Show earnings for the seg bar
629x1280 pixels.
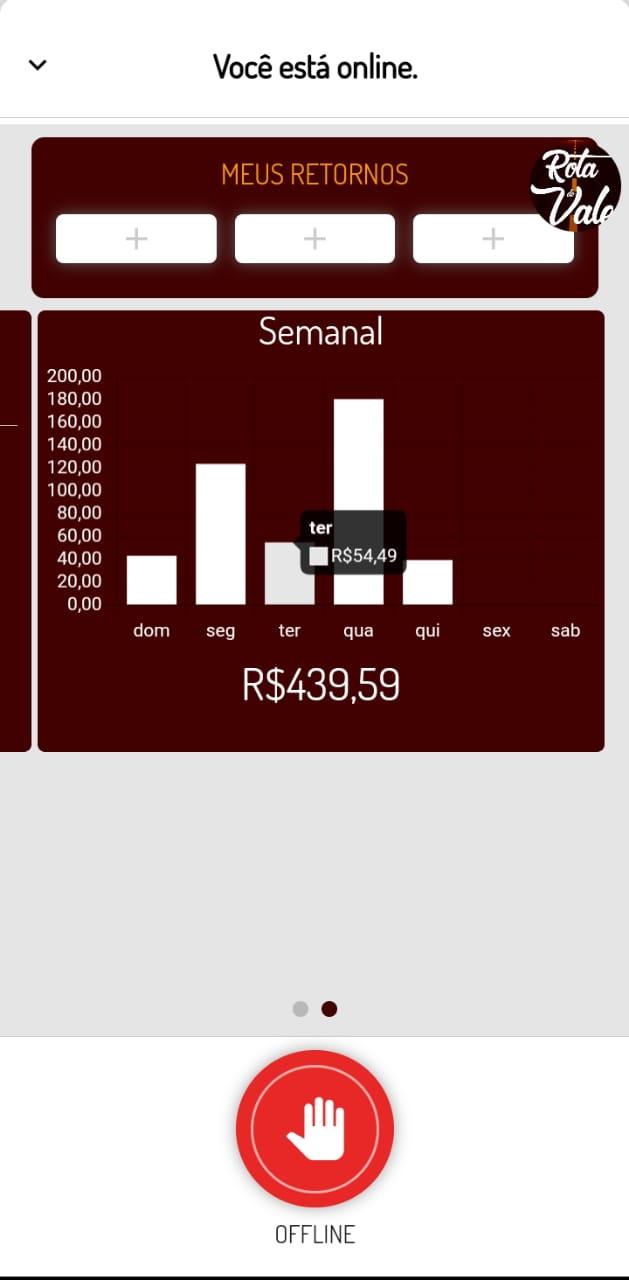click(x=220, y=534)
